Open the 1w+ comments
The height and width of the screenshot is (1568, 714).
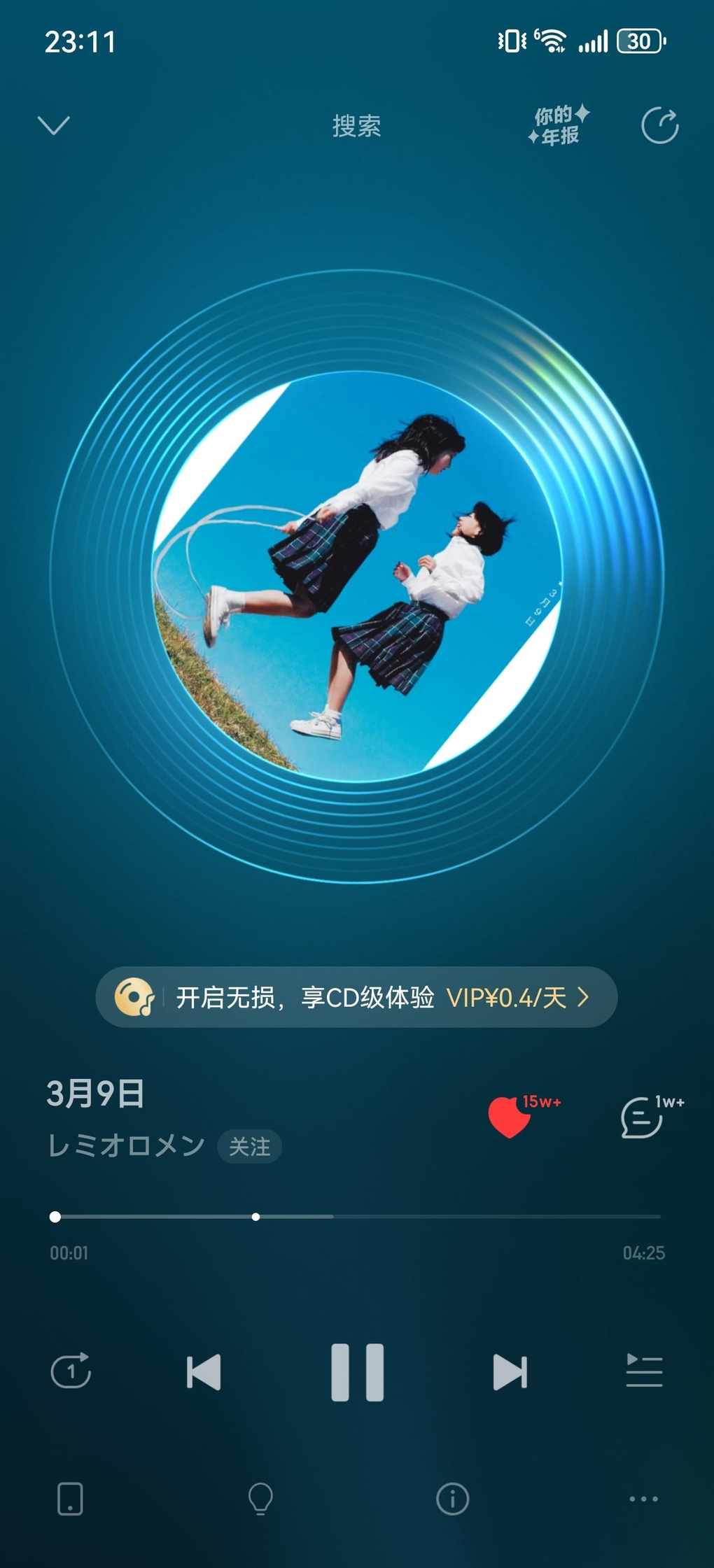click(x=642, y=1117)
